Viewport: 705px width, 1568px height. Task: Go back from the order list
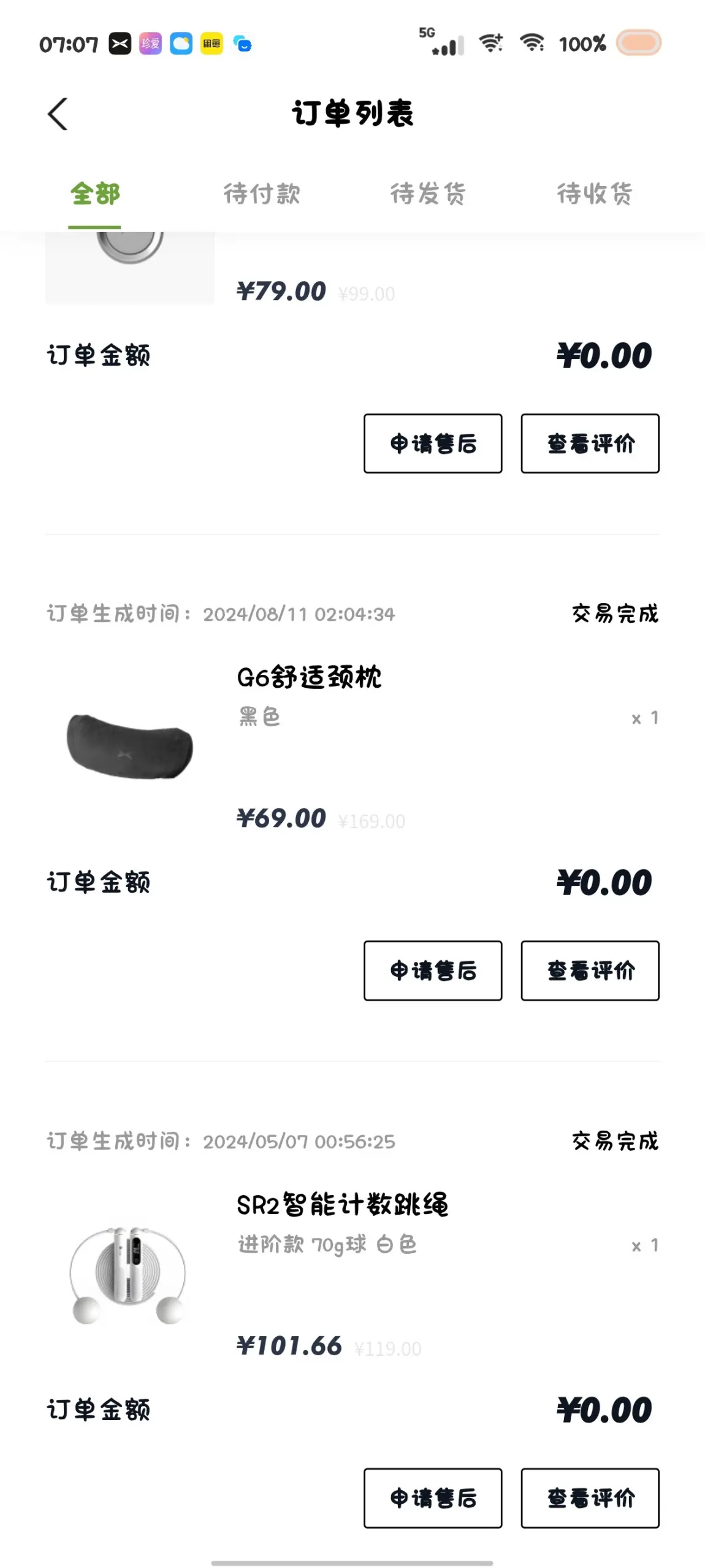point(58,114)
